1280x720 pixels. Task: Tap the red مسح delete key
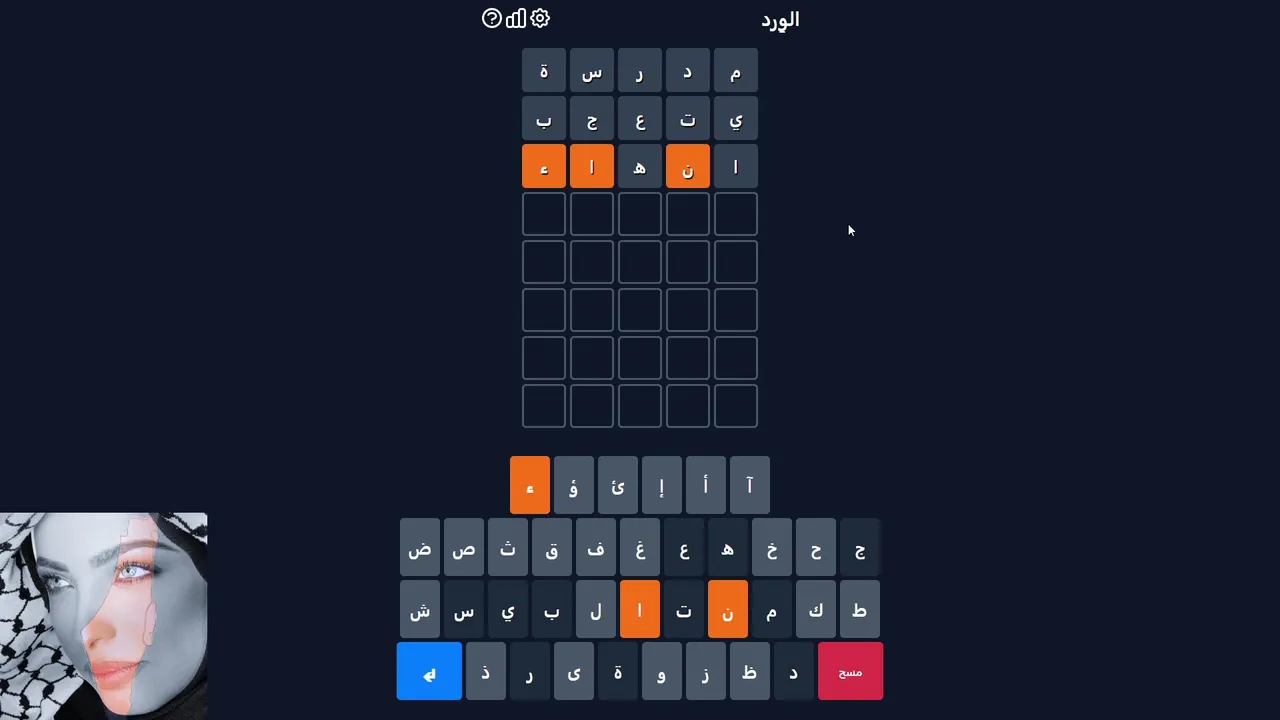(850, 672)
